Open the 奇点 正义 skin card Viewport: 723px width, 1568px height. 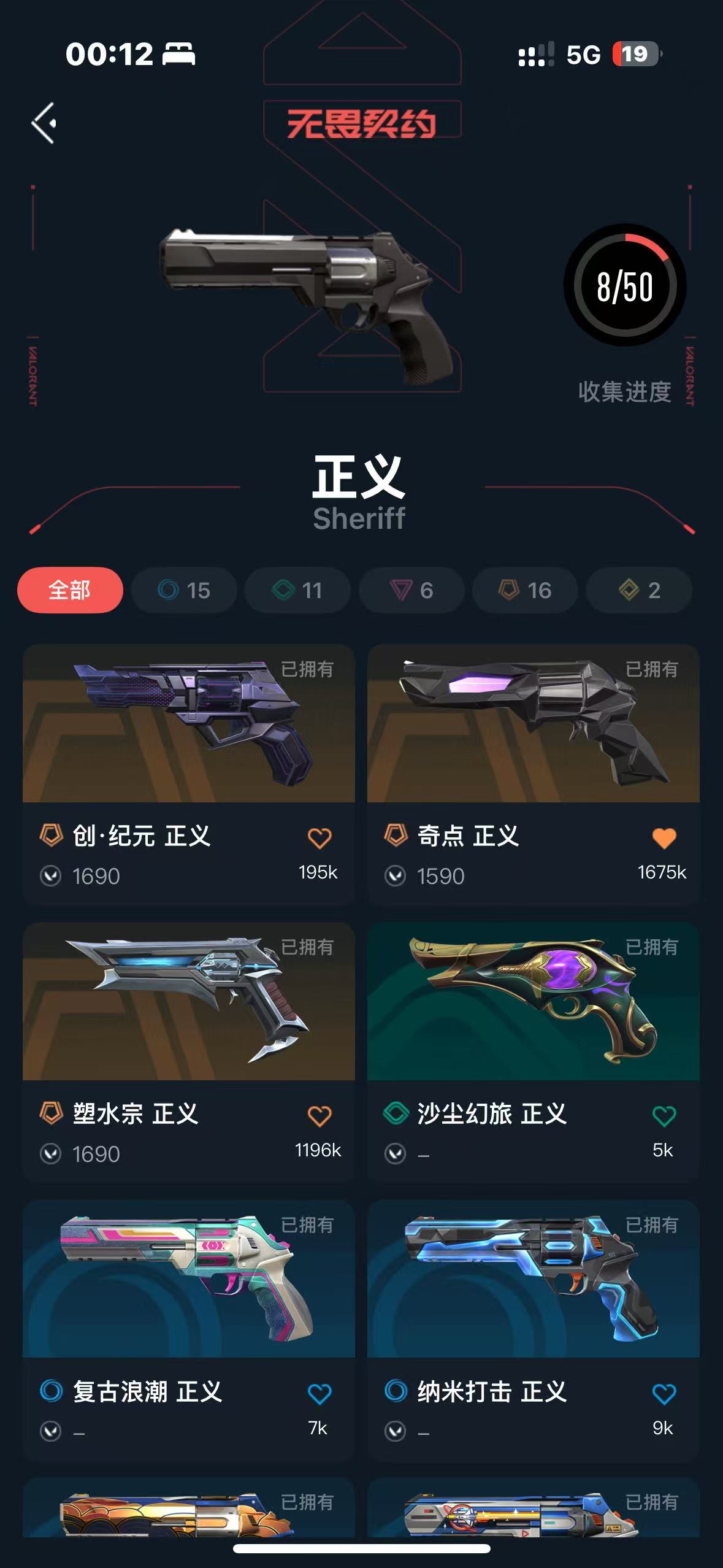[x=534, y=774]
